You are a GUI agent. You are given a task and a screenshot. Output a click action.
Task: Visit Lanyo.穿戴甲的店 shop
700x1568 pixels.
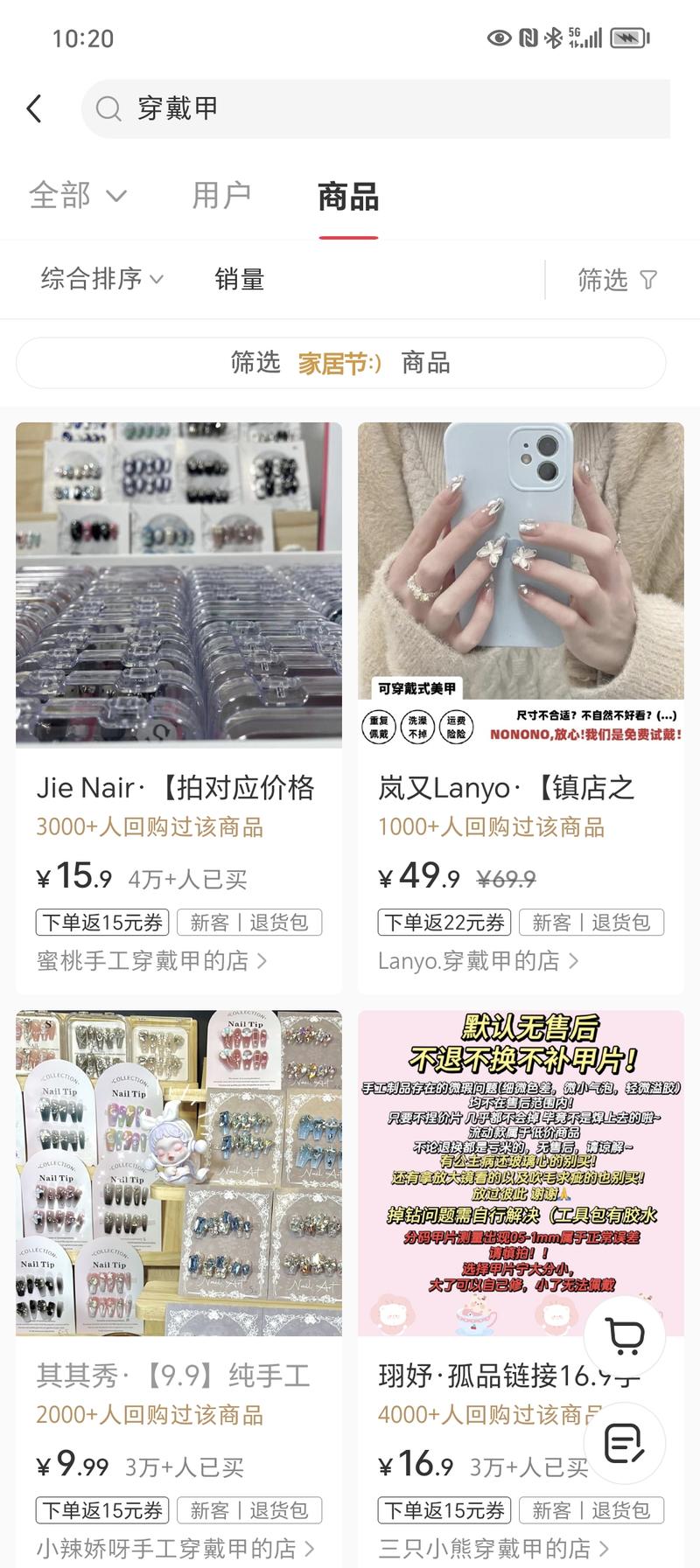click(x=477, y=960)
